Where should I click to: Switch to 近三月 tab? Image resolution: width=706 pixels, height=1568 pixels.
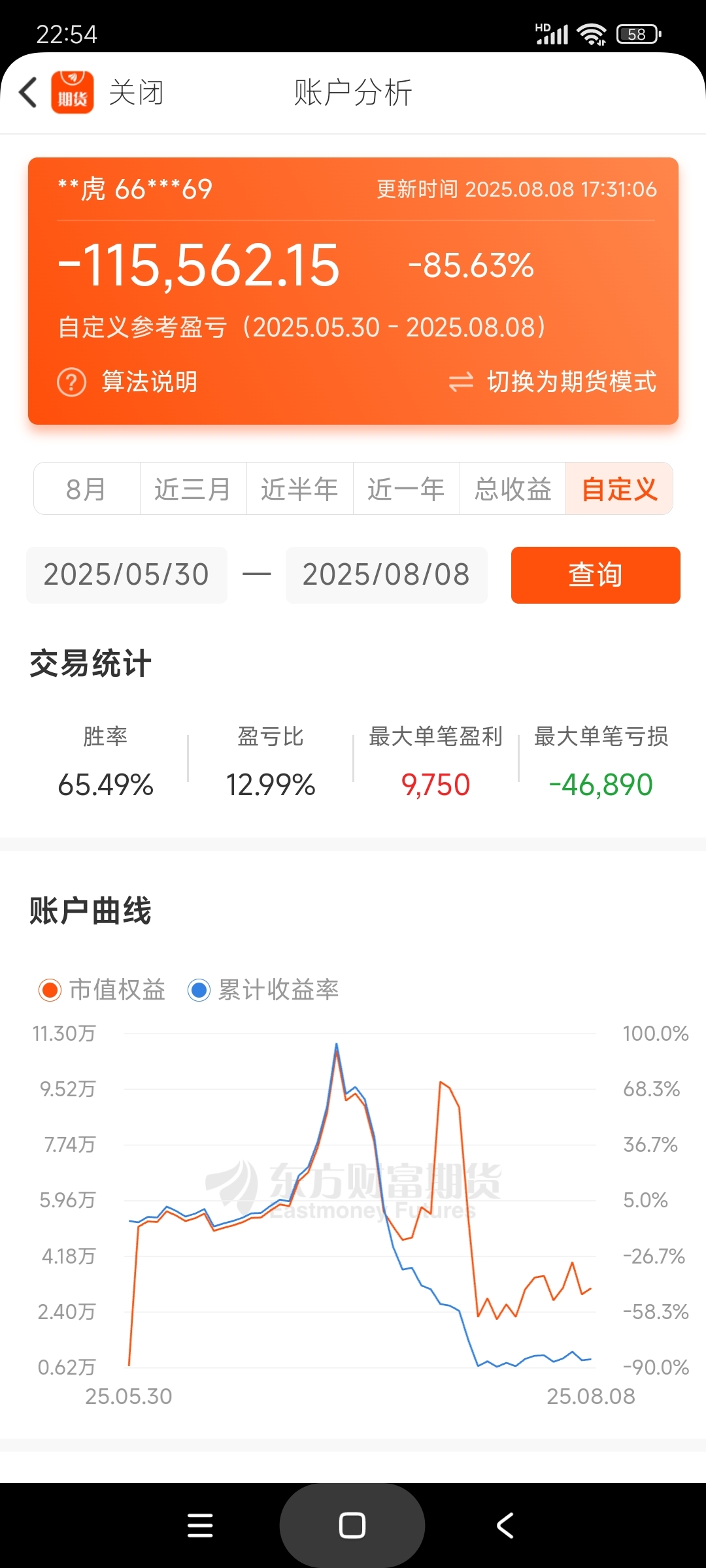[193, 489]
